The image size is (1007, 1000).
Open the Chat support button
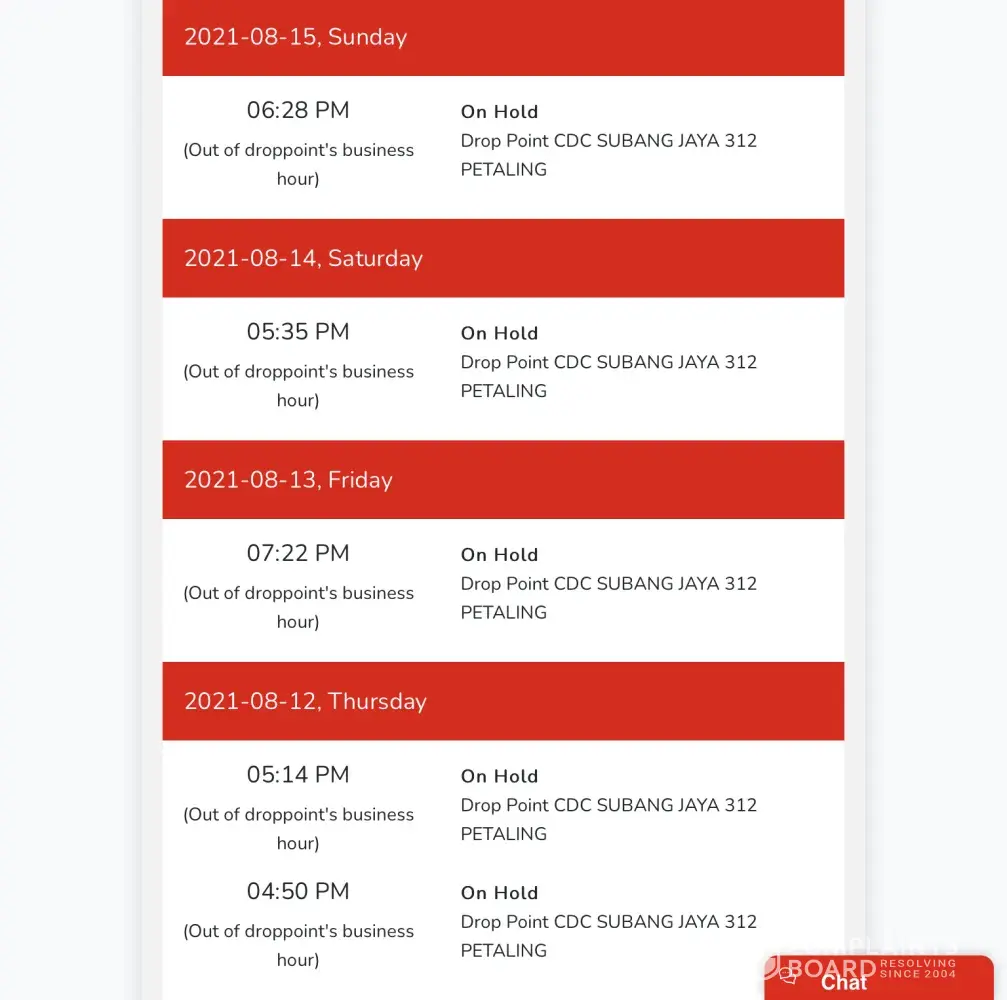click(x=843, y=982)
